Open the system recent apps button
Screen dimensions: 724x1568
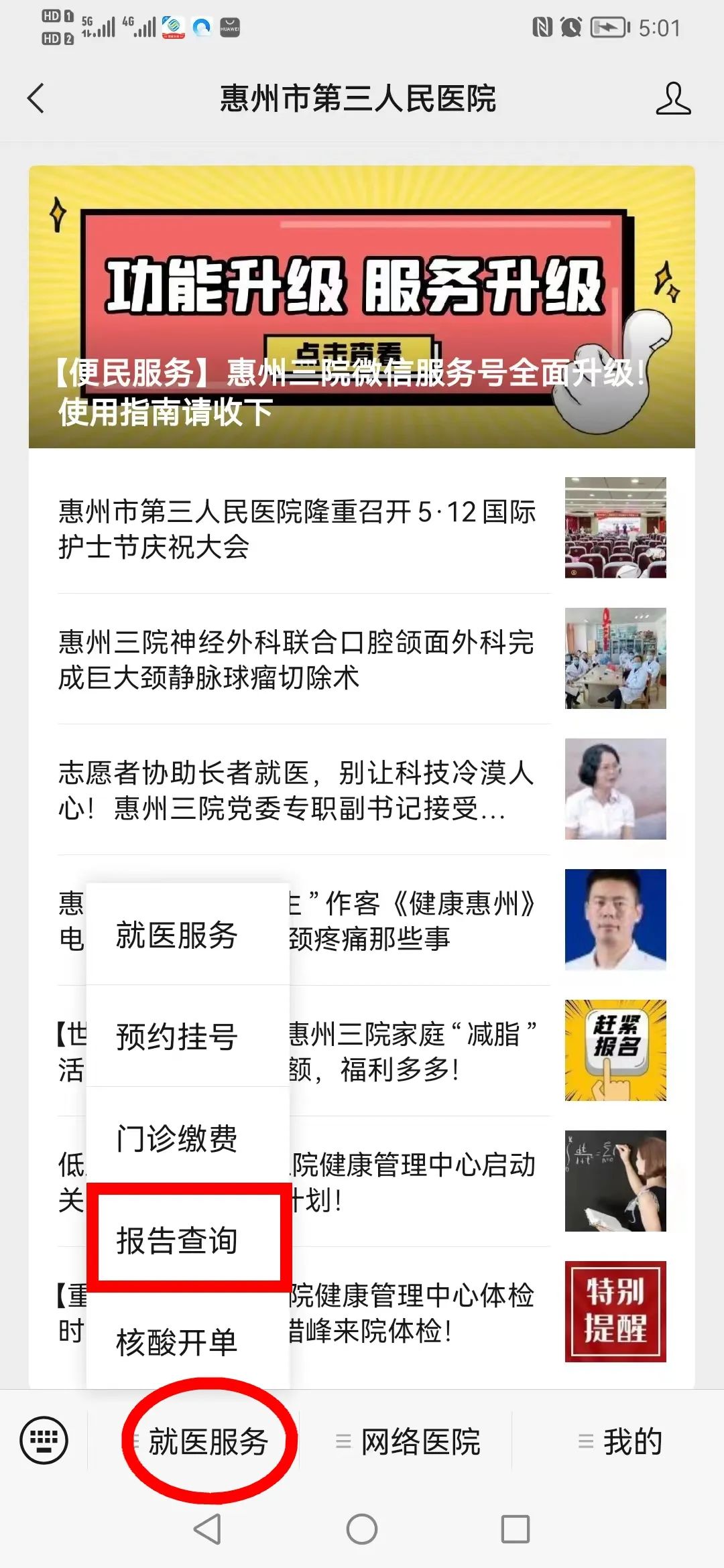point(515,1529)
